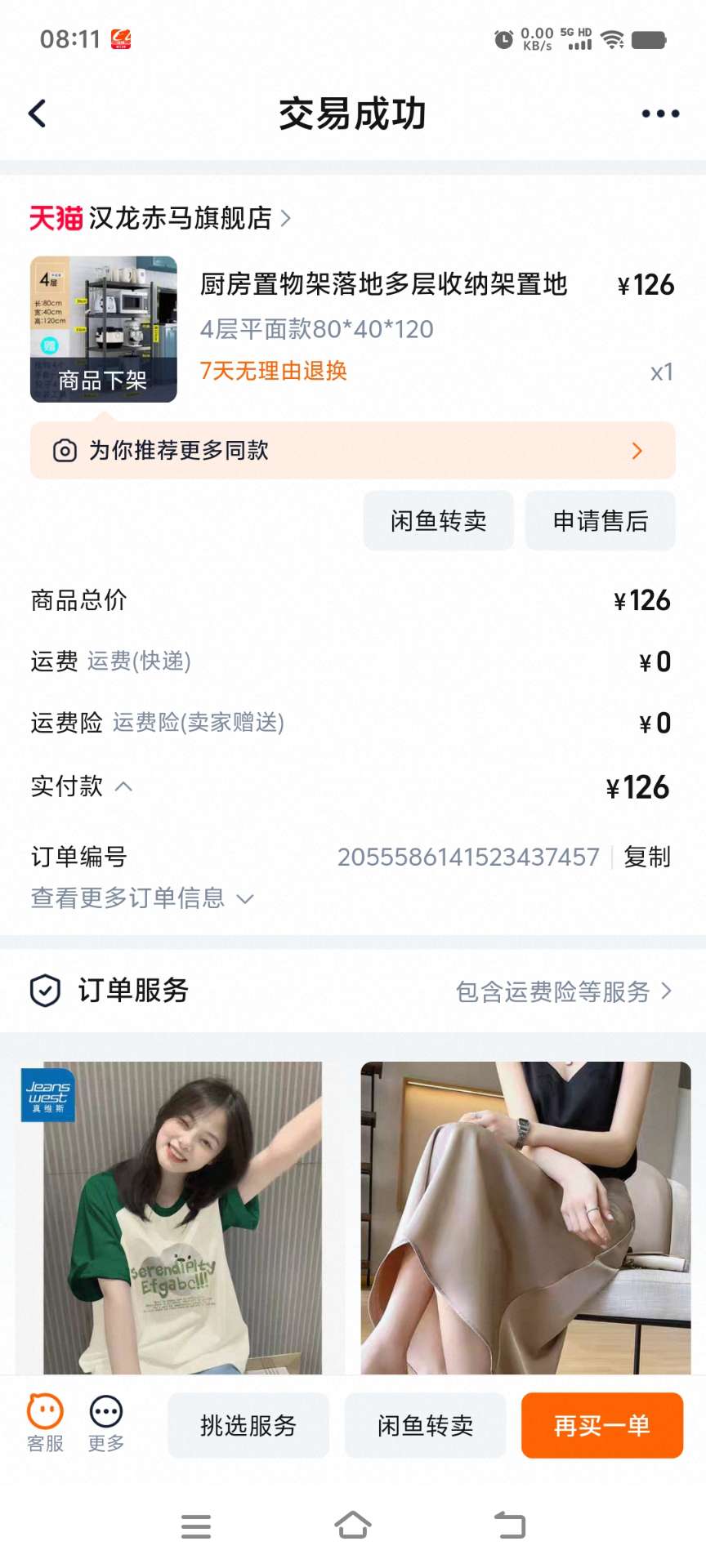The width and height of the screenshot is (706, 1568).
Task: Go to the system home screen
Action: click(352, 1525)
